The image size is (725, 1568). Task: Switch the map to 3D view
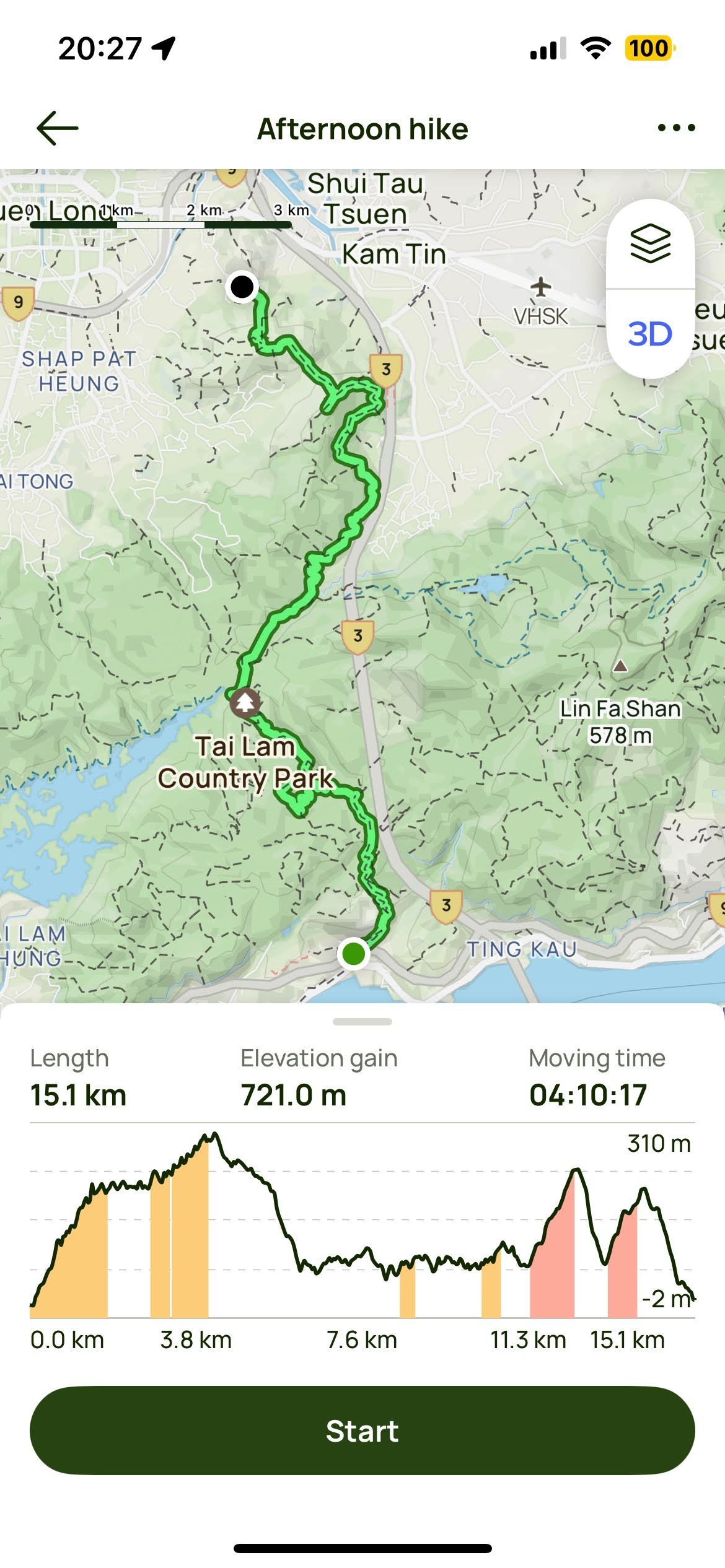point(650,334)
